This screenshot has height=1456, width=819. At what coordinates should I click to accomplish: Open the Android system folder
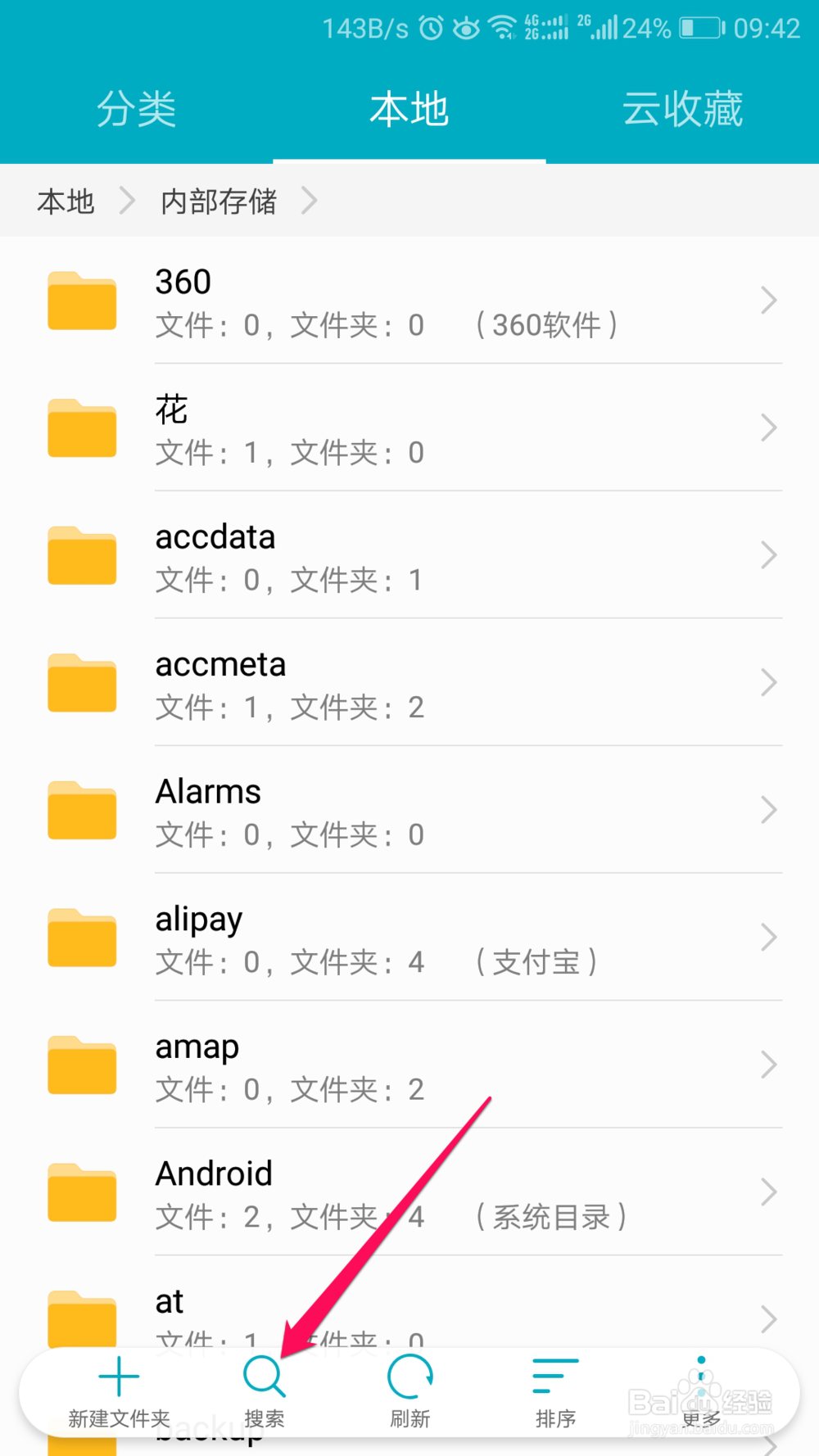tap(409, 1191)
